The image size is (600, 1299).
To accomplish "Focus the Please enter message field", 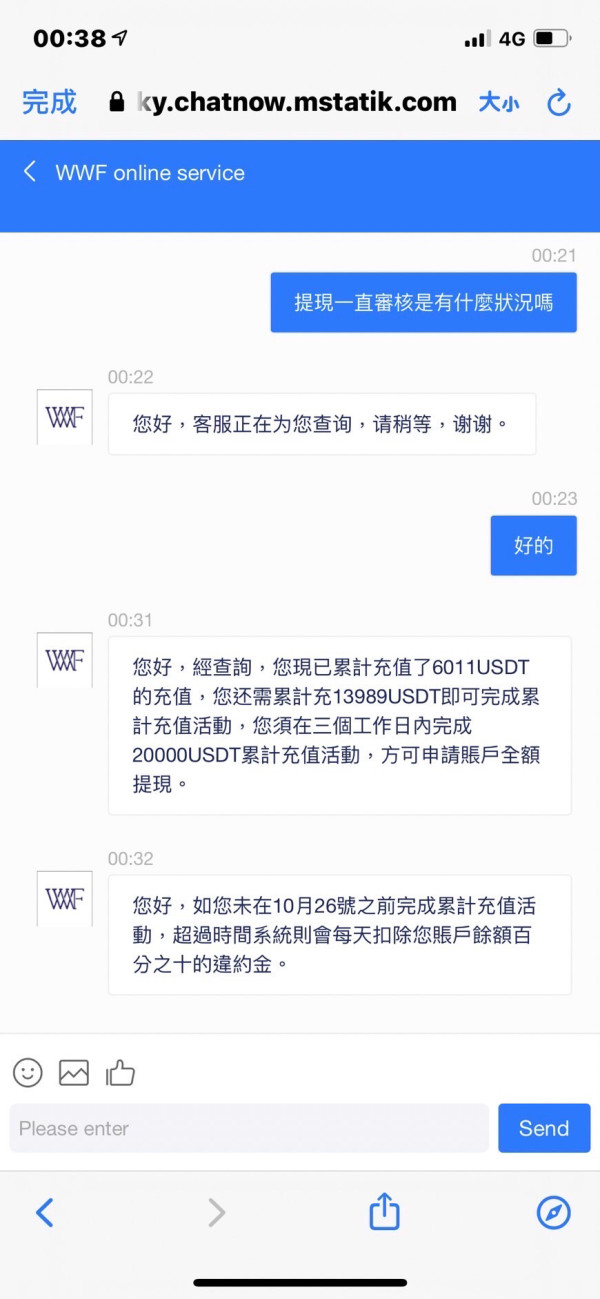I will click(249, 1128).
